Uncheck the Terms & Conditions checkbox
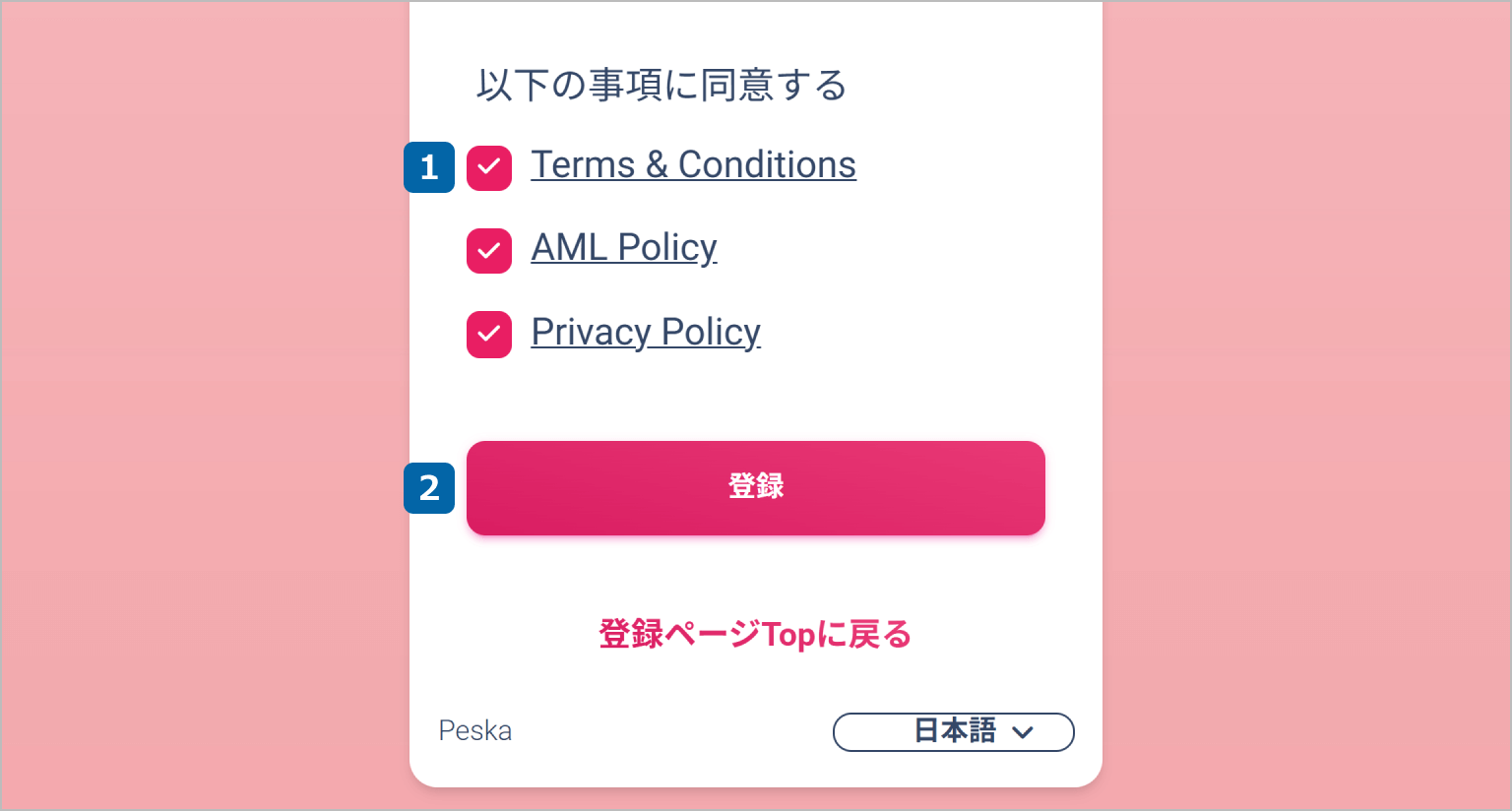This screenshot has height=811, width=1512. (488, 167)
